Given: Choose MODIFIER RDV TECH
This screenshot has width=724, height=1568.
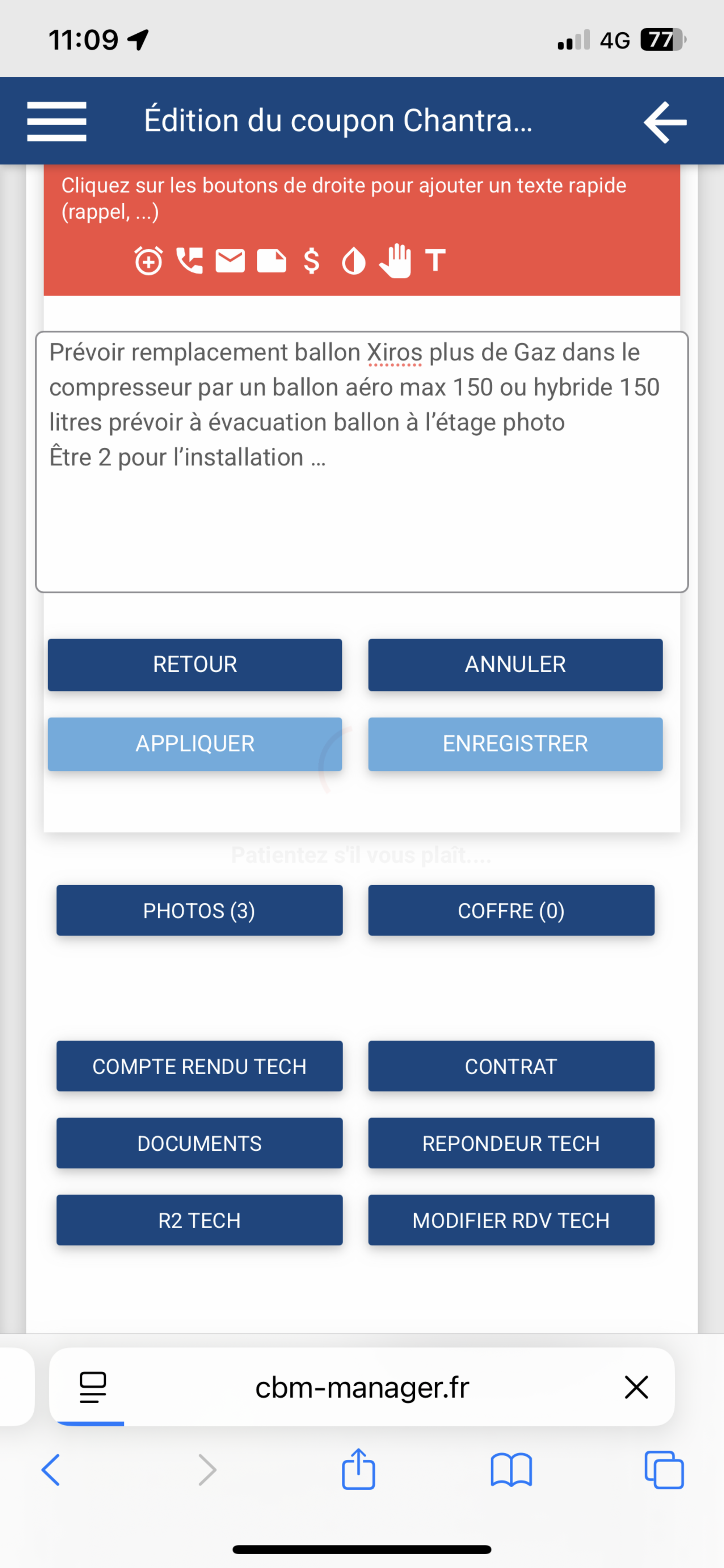Looking at the screenshot, I should click(x=511, y=1220).
